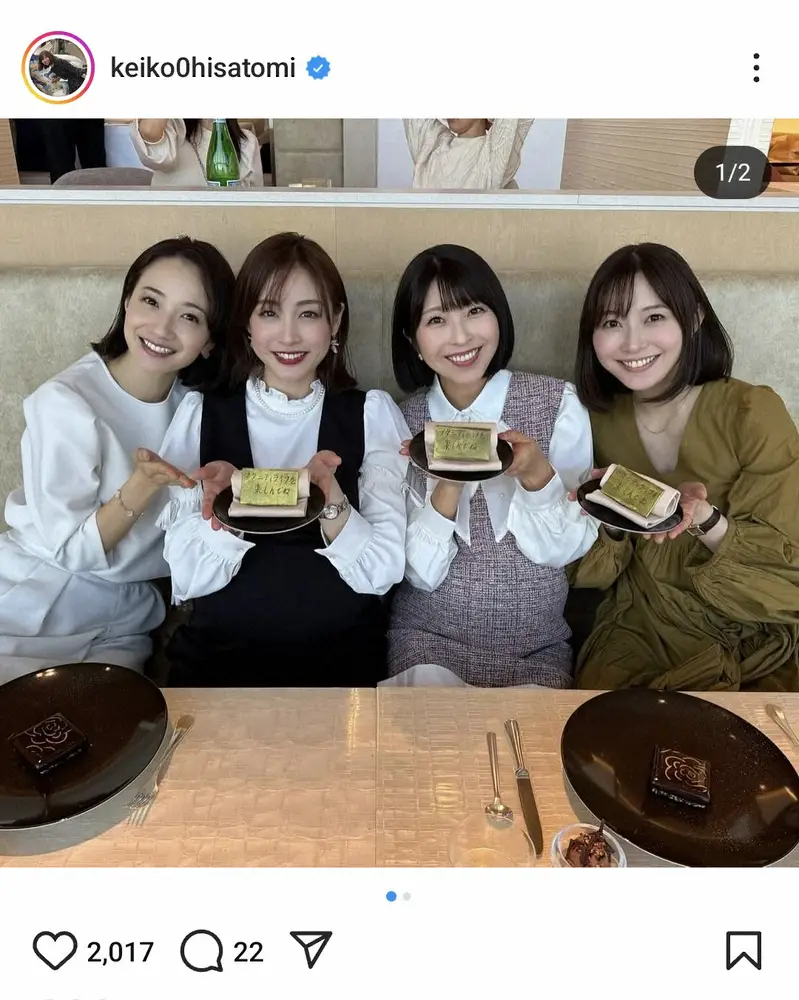Bookmark this post to saved
The width and height of the screenshot is (799, 1000).
[x=743, y=950]
